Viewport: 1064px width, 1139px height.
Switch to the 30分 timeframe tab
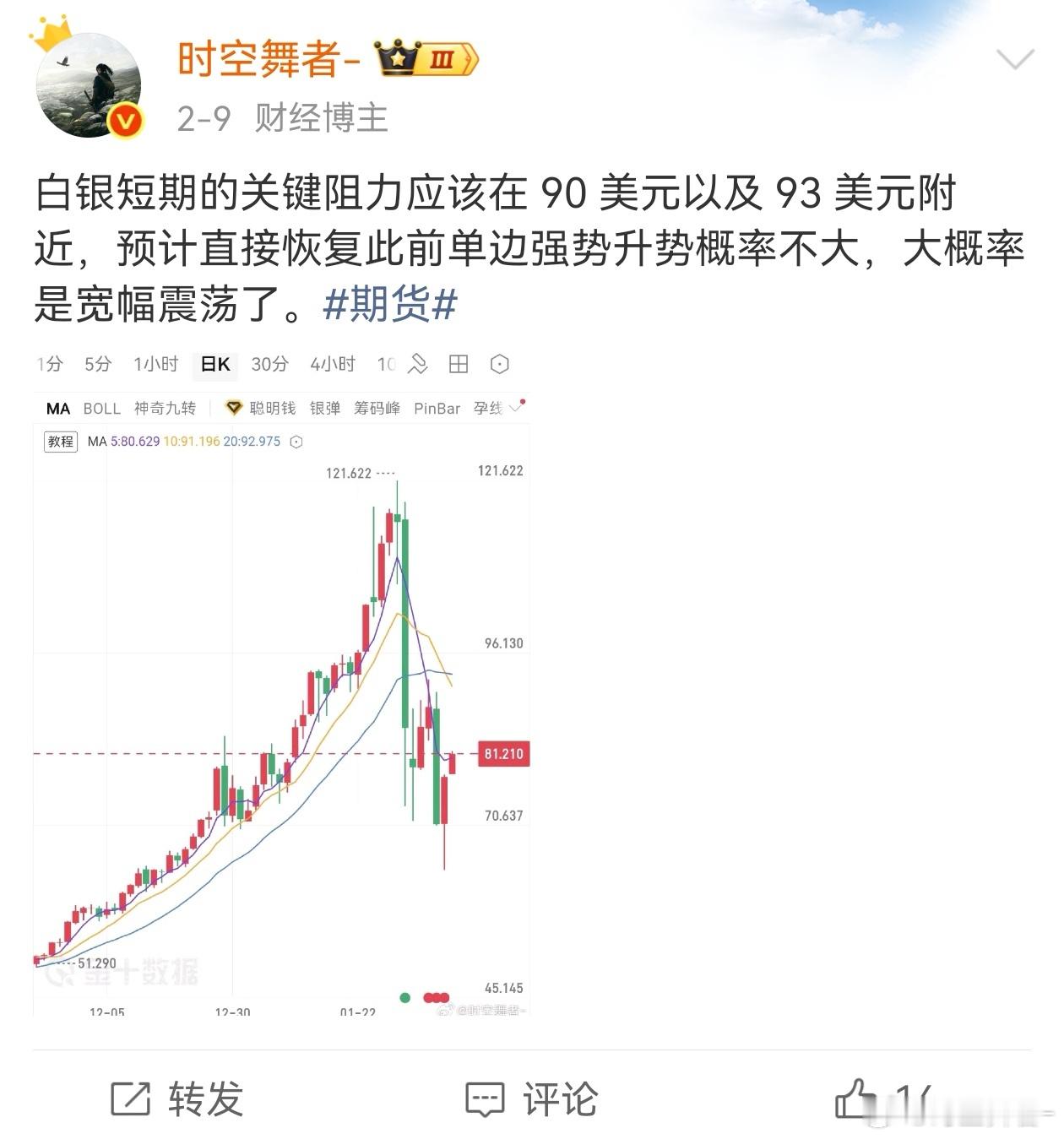pyautogui.click(x=269, y=364)
